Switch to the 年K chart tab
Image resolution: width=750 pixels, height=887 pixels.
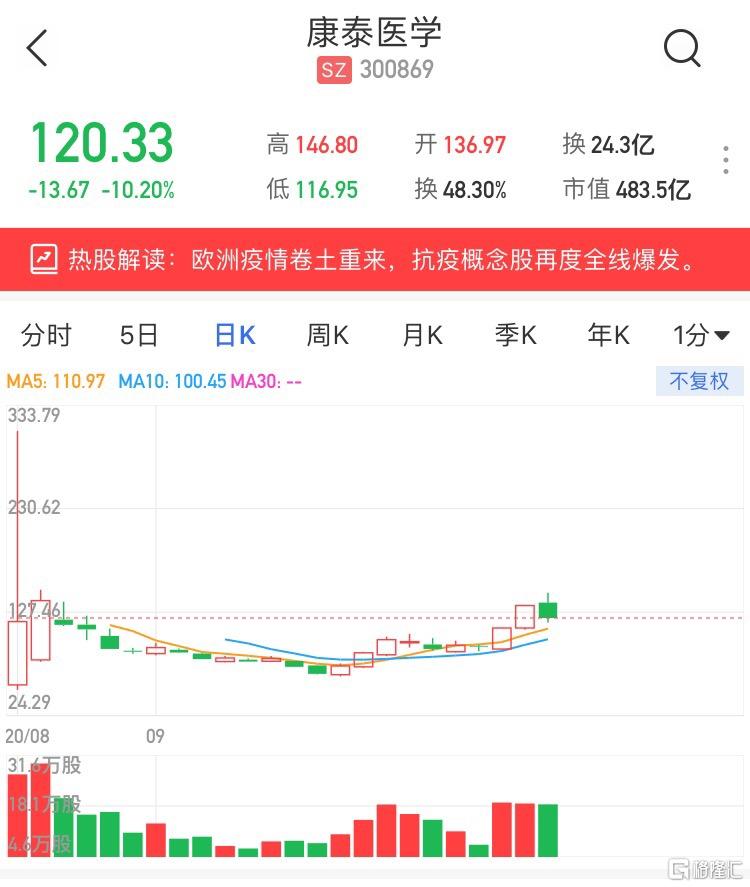608,335
